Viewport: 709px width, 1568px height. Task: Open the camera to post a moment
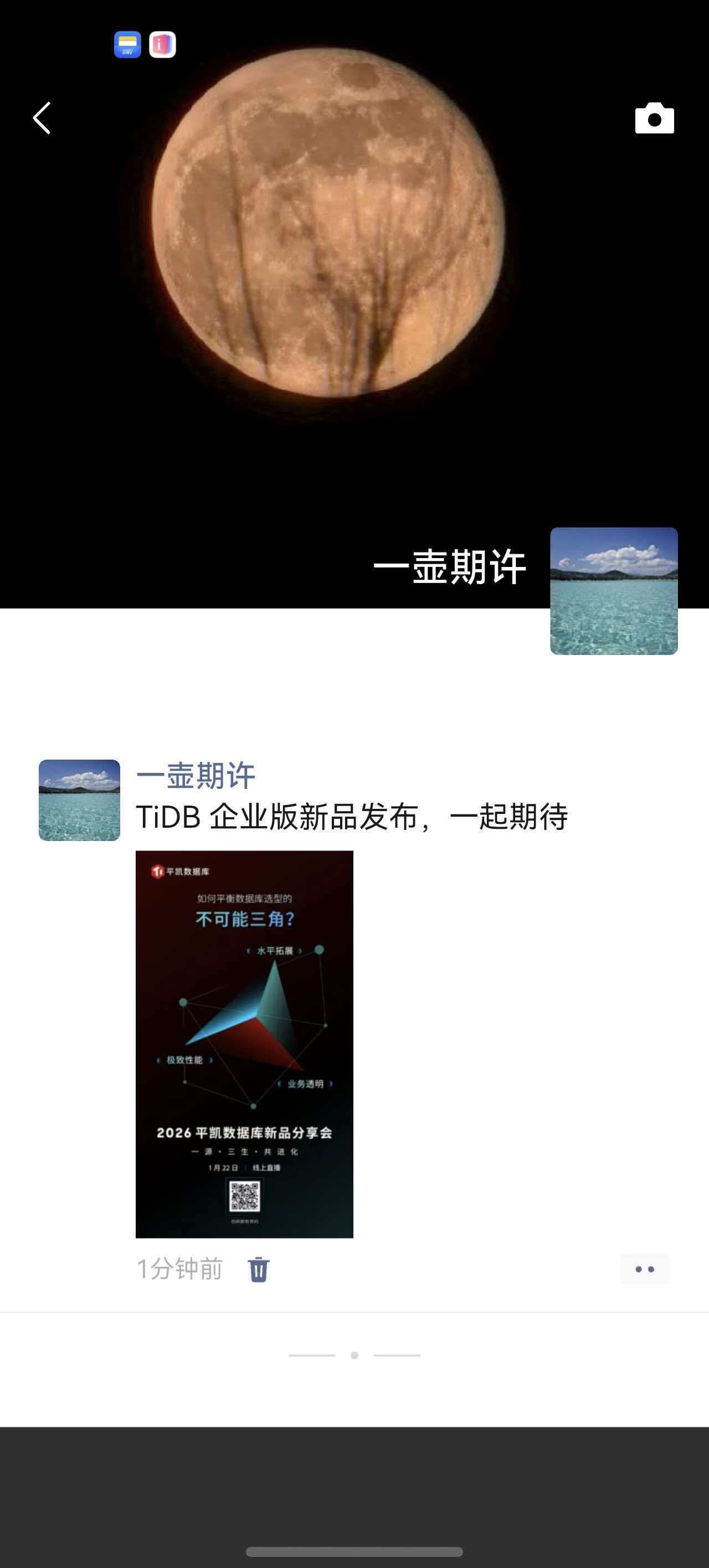(654, 118)
